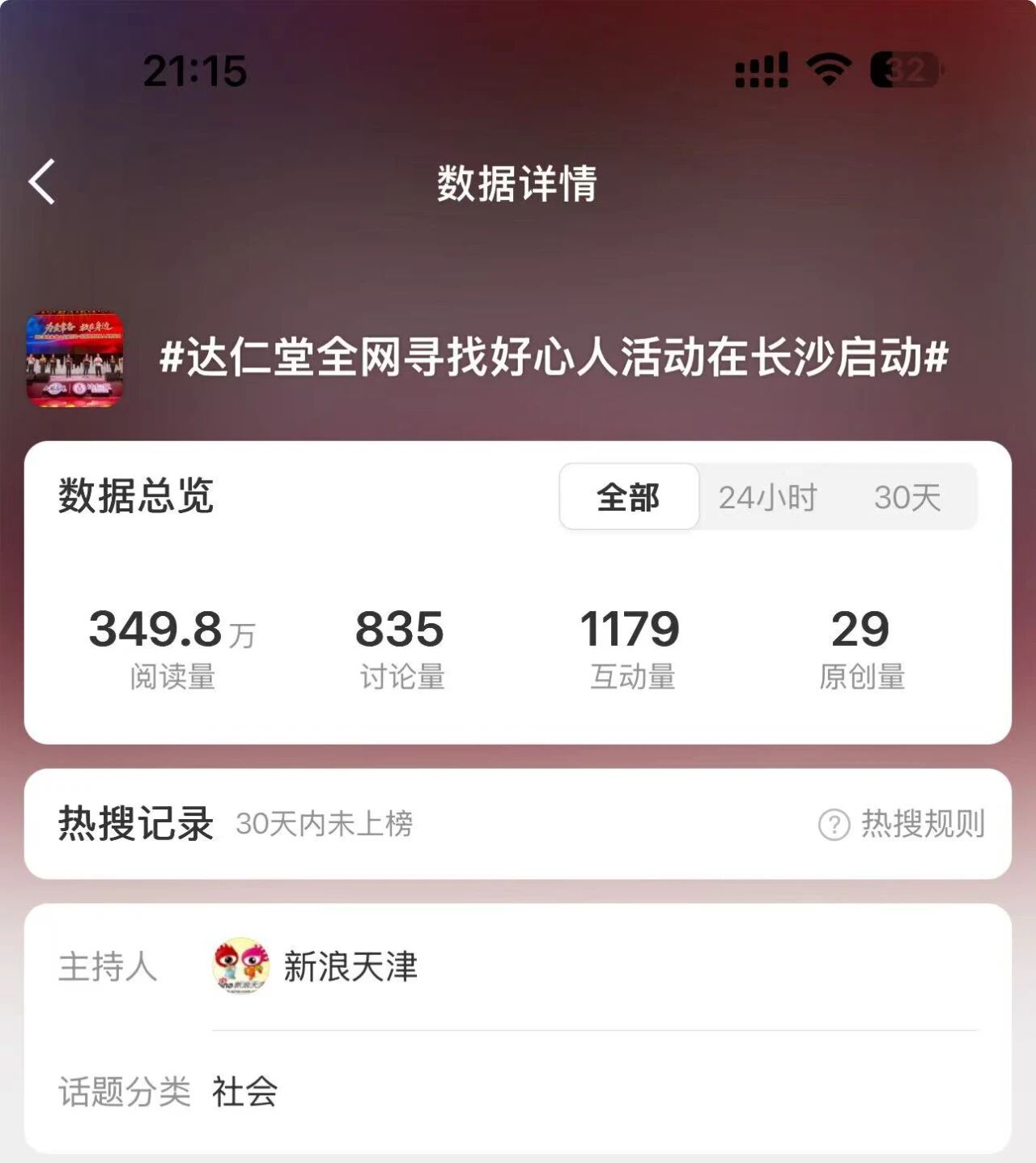
Task: Open the topic #达仁堂全网寻找好心人活动在长沙启动#
Action: 553,358
